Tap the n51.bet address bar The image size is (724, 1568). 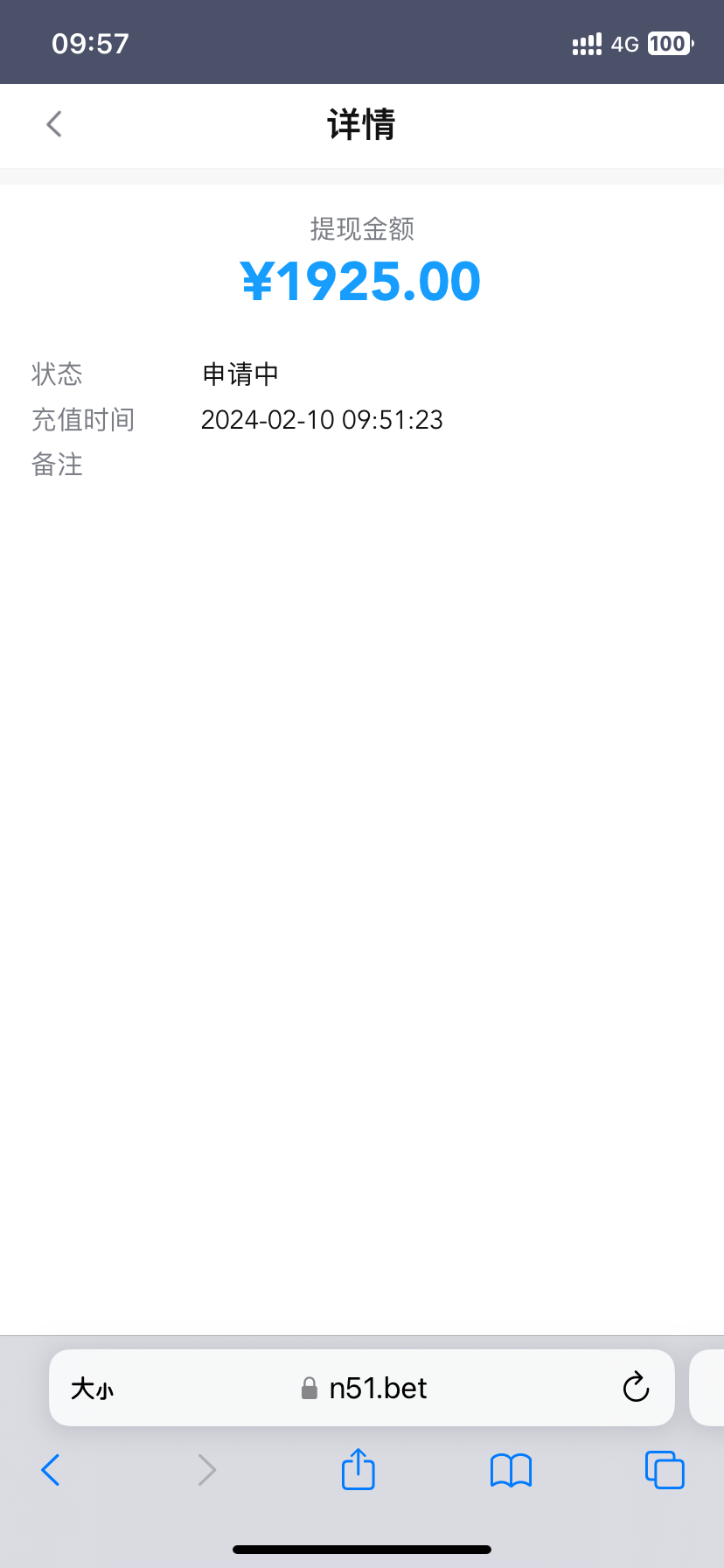364,1389
